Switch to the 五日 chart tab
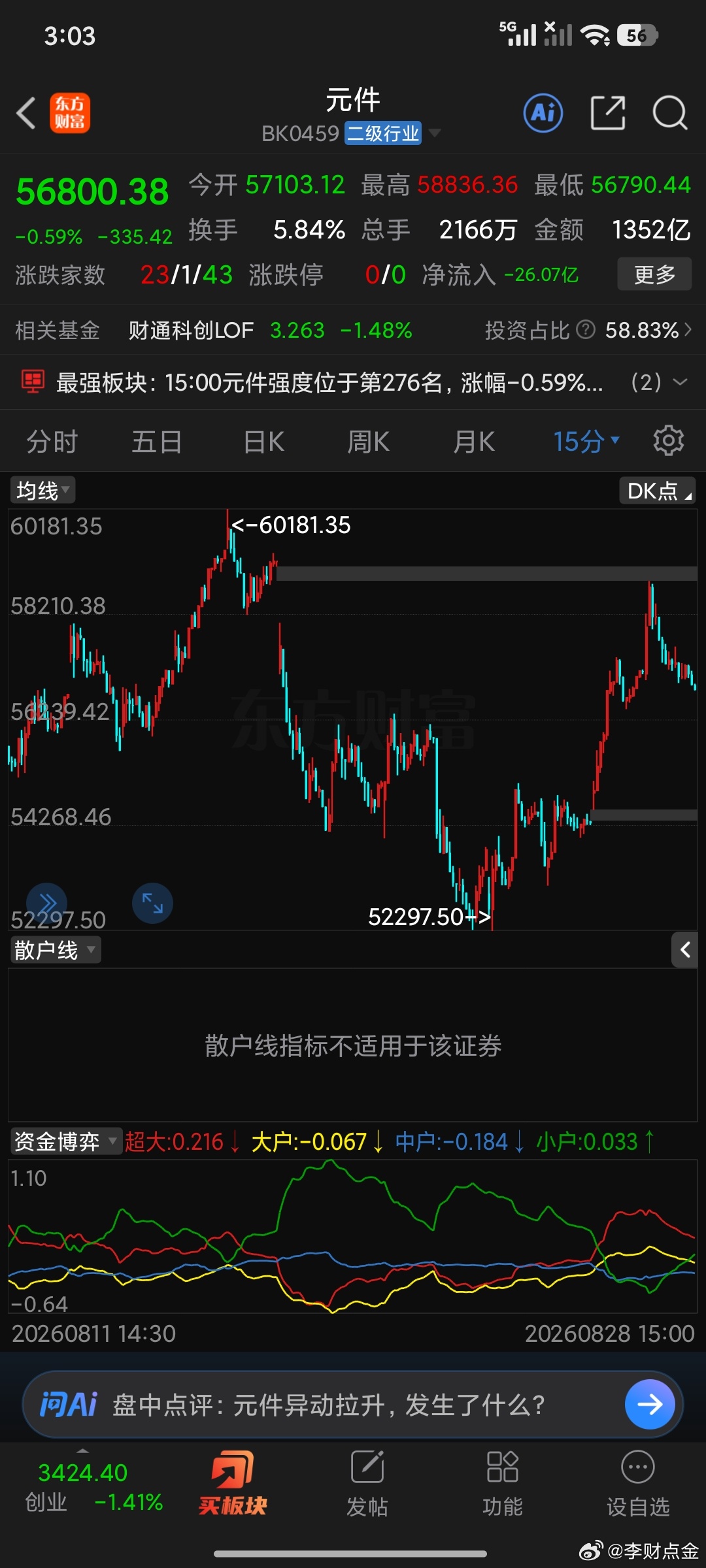This screenshot has height=1568, width=706. [157, 442]
